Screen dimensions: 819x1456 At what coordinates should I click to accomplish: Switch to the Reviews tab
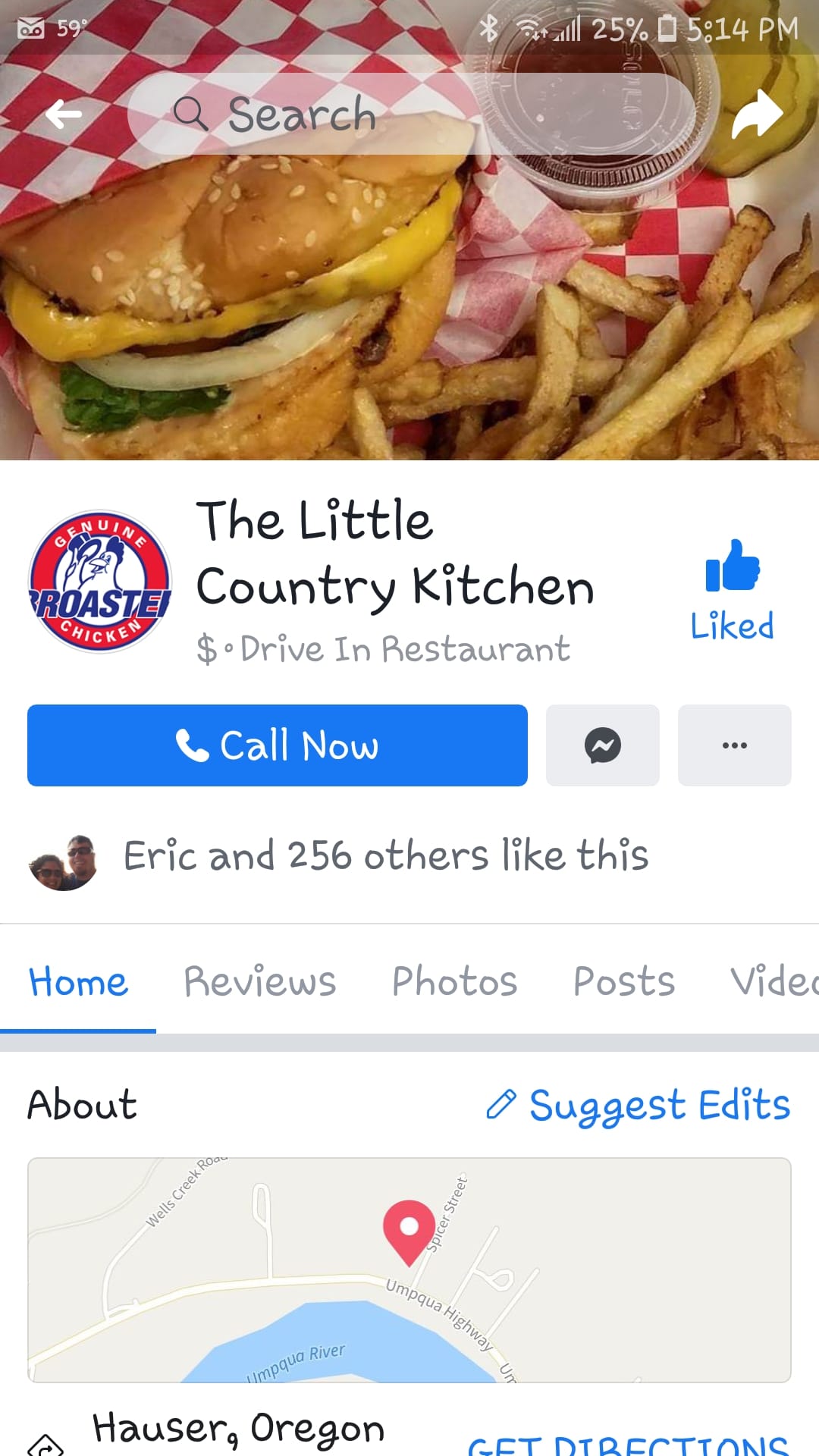[260, 981]
